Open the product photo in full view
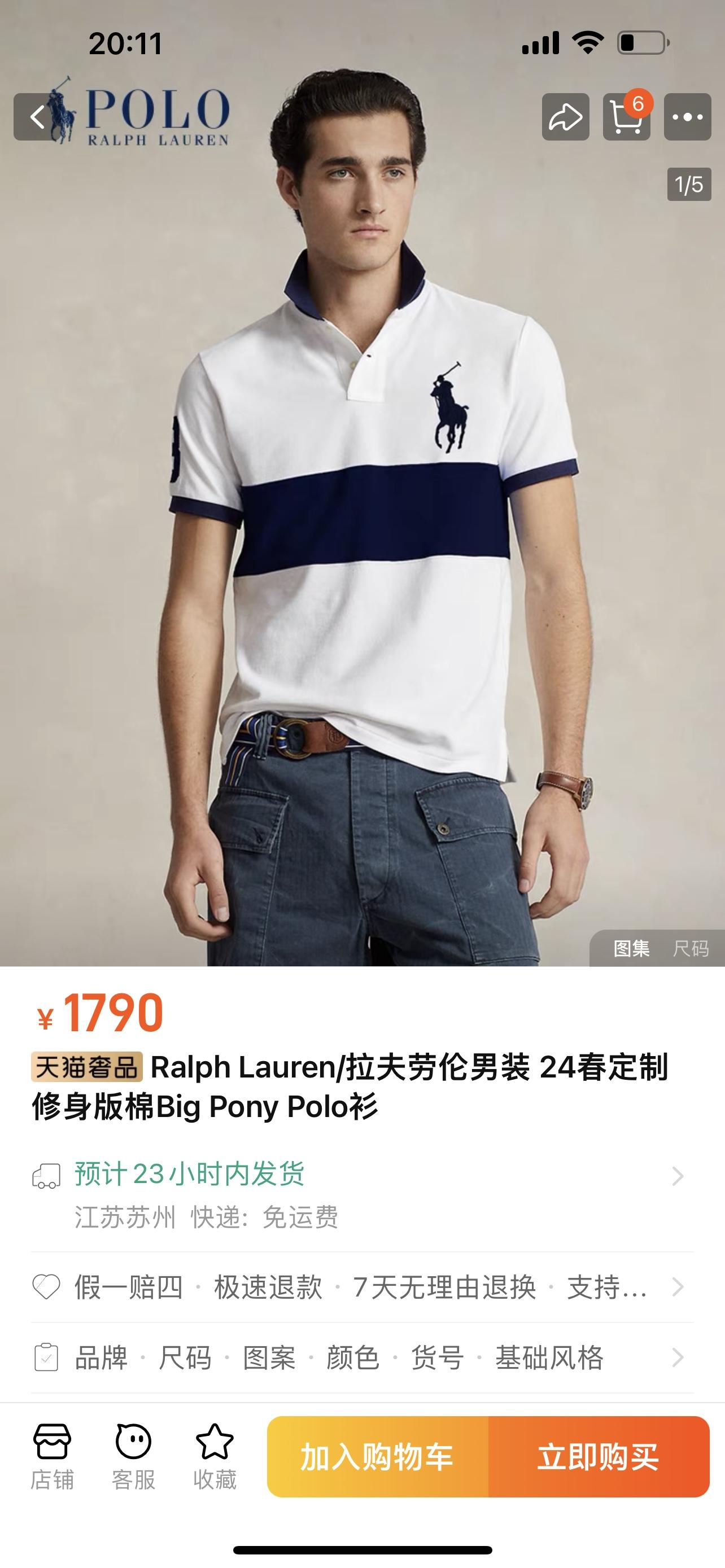 361,548
